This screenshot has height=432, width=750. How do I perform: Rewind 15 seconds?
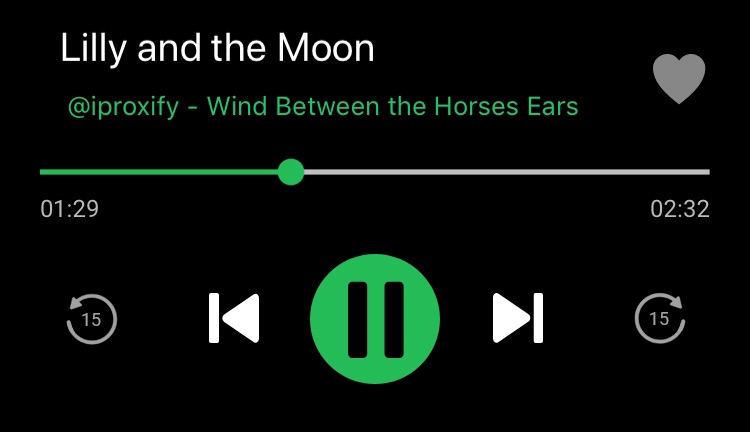click(x=91, y=320)
